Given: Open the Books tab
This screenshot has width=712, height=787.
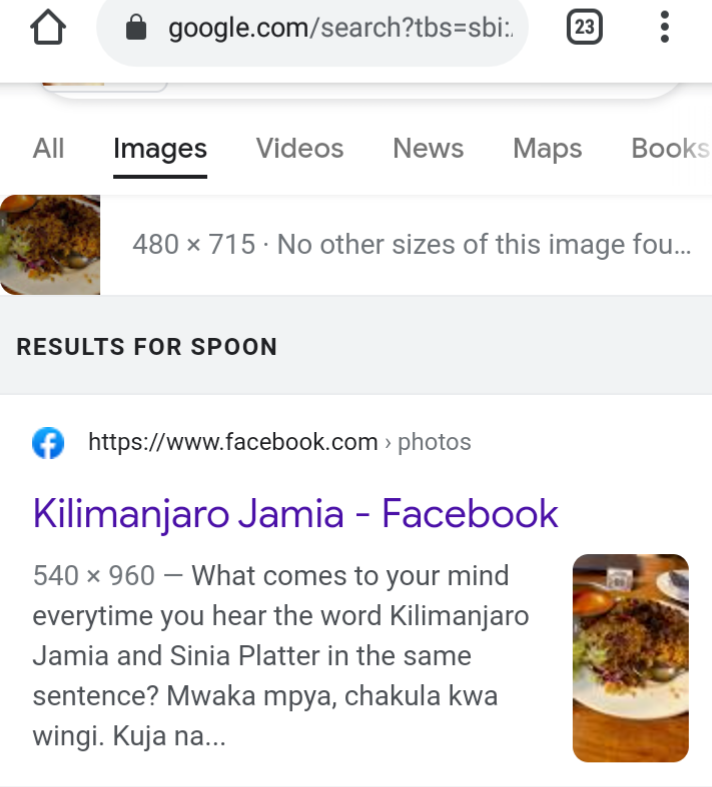Looking at the screenshot, I should click(670, 149).
